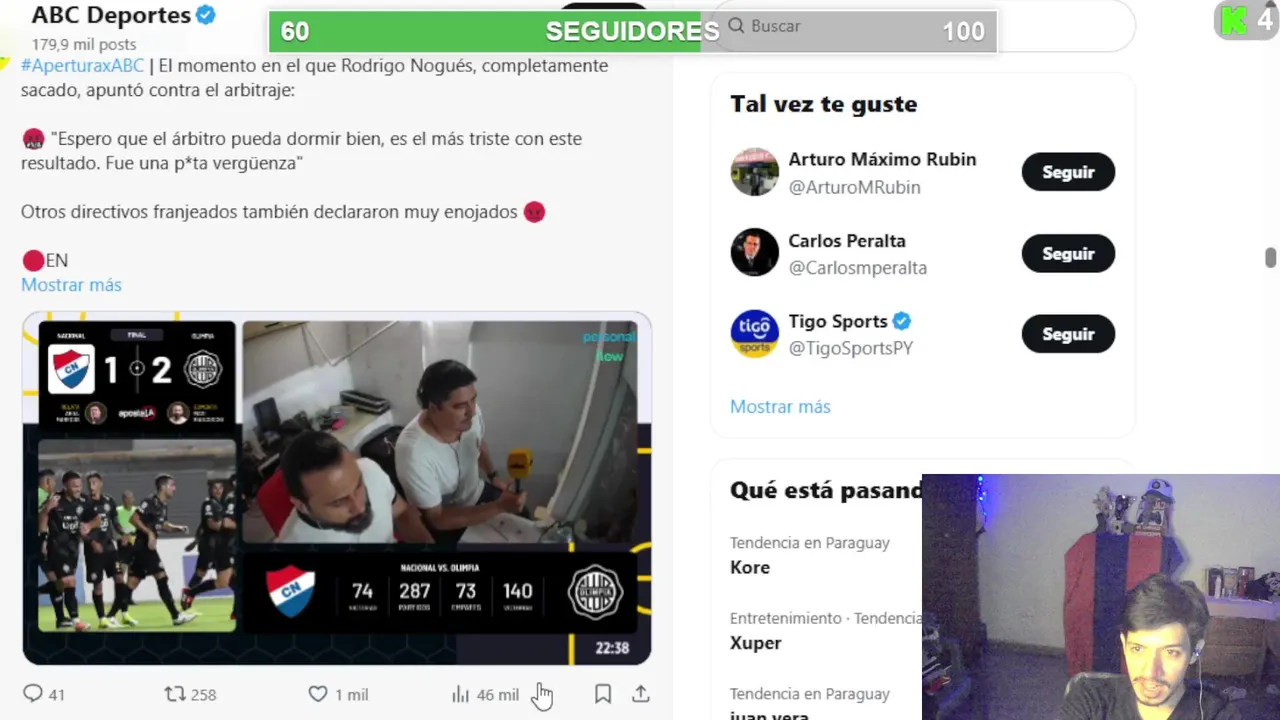Share the ABC Deportes post

641,694
